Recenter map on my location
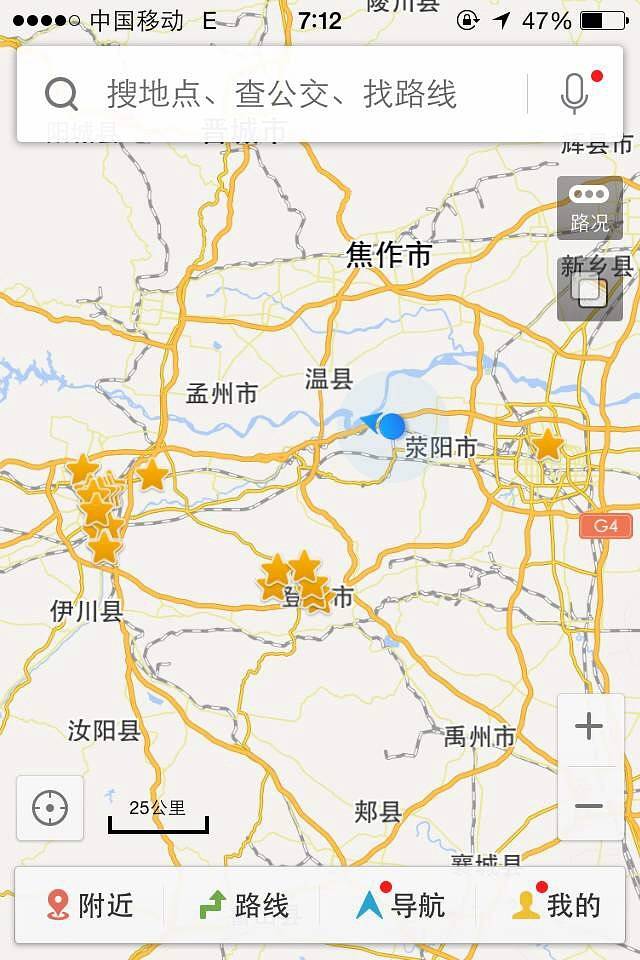The width and height of the screenshot is (640, 960). click(x=50, y=807)
